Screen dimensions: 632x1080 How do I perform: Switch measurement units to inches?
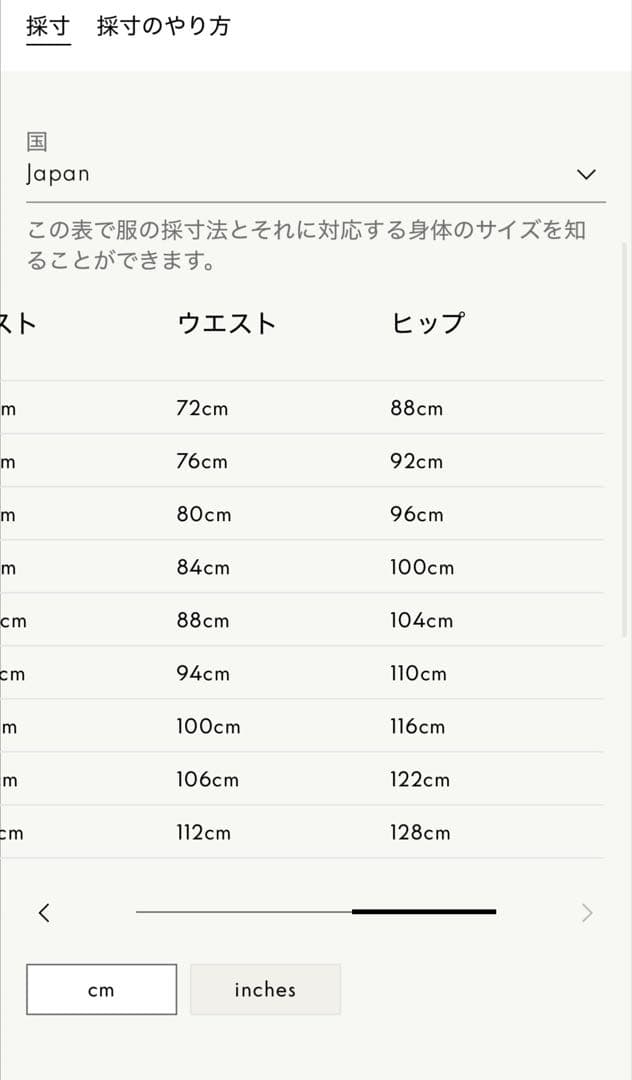point(265,990)
